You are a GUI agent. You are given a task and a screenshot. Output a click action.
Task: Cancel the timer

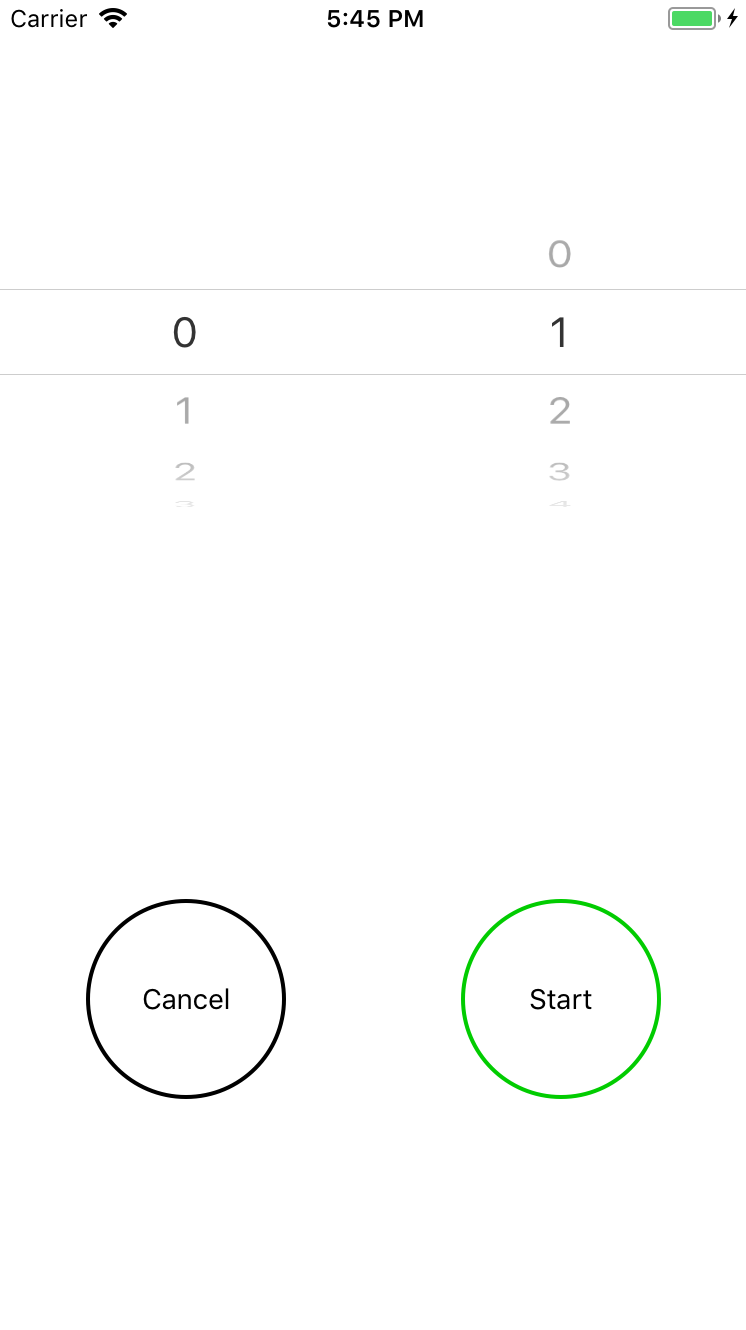[x=186, y=999]
